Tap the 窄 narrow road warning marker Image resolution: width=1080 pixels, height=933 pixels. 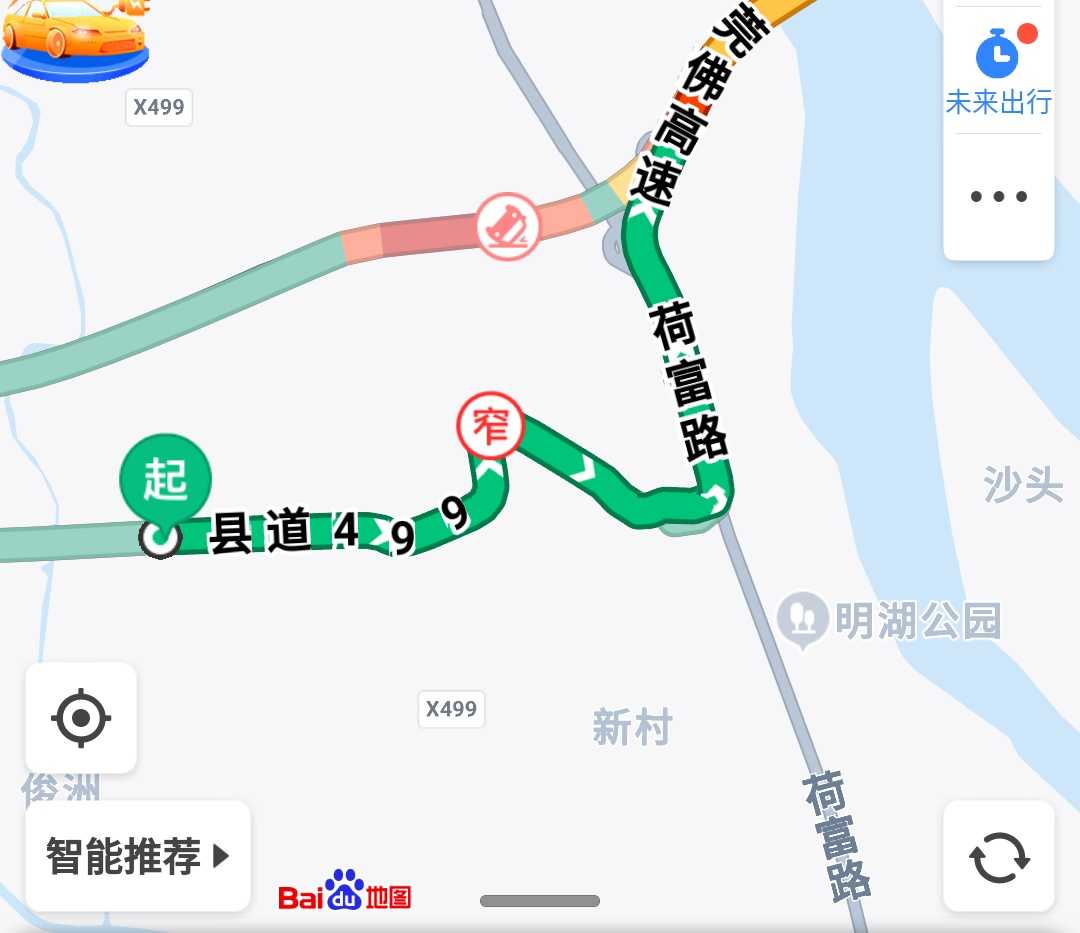[x=490, y=427]
